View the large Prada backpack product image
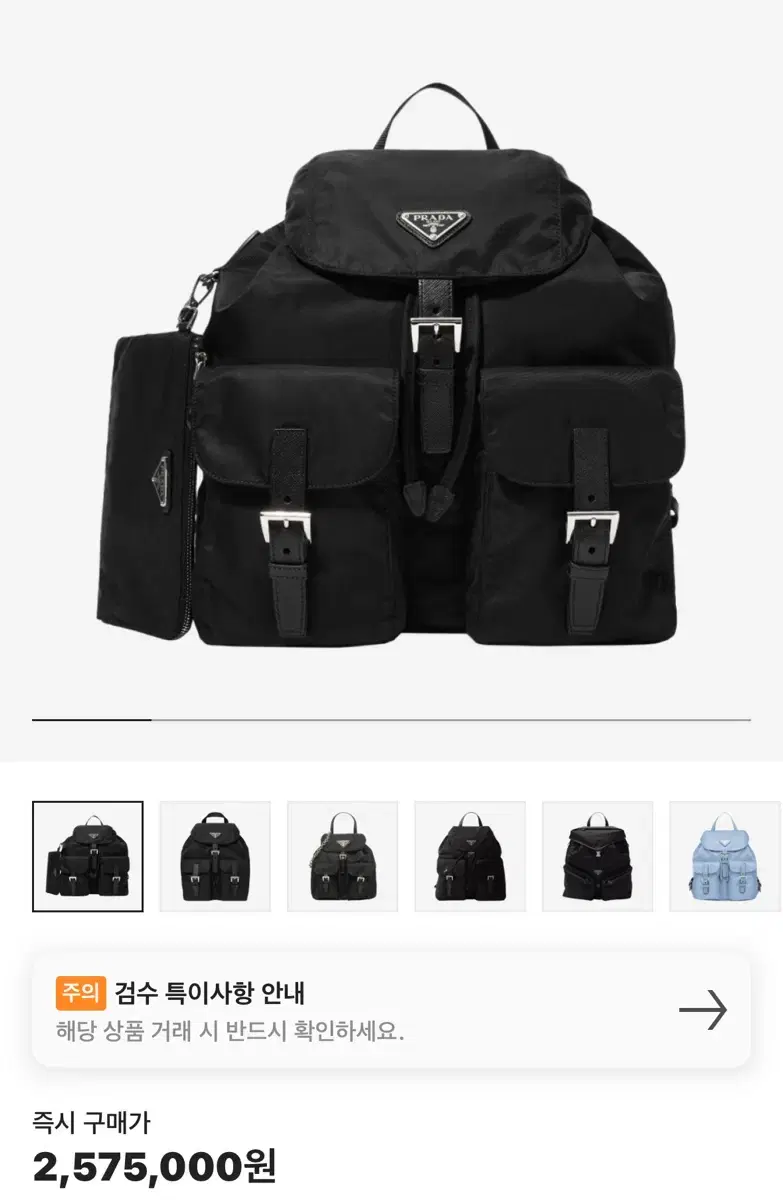The width and height of the screenshot is (783, 1200). tap(391, 370)
